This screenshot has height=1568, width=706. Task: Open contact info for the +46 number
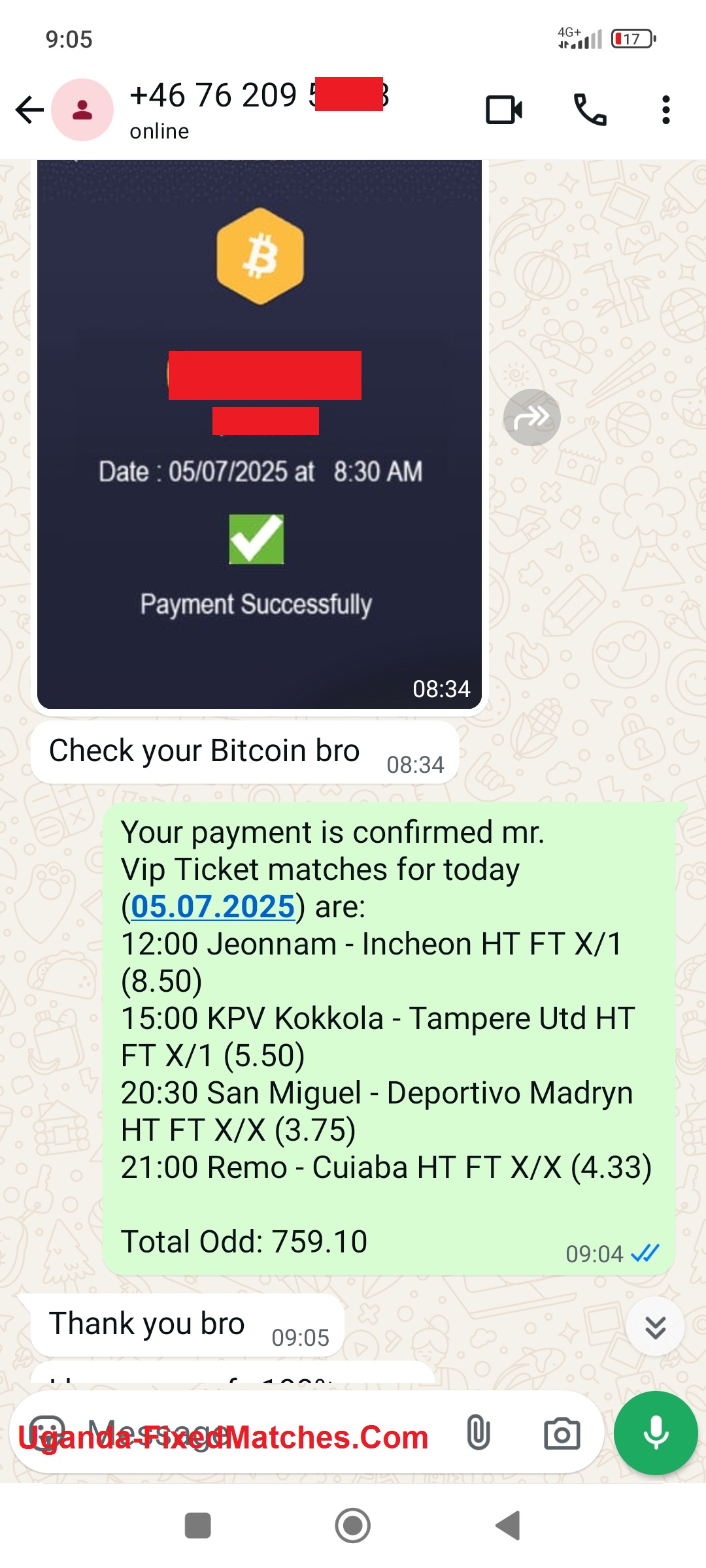click(260, 108)
